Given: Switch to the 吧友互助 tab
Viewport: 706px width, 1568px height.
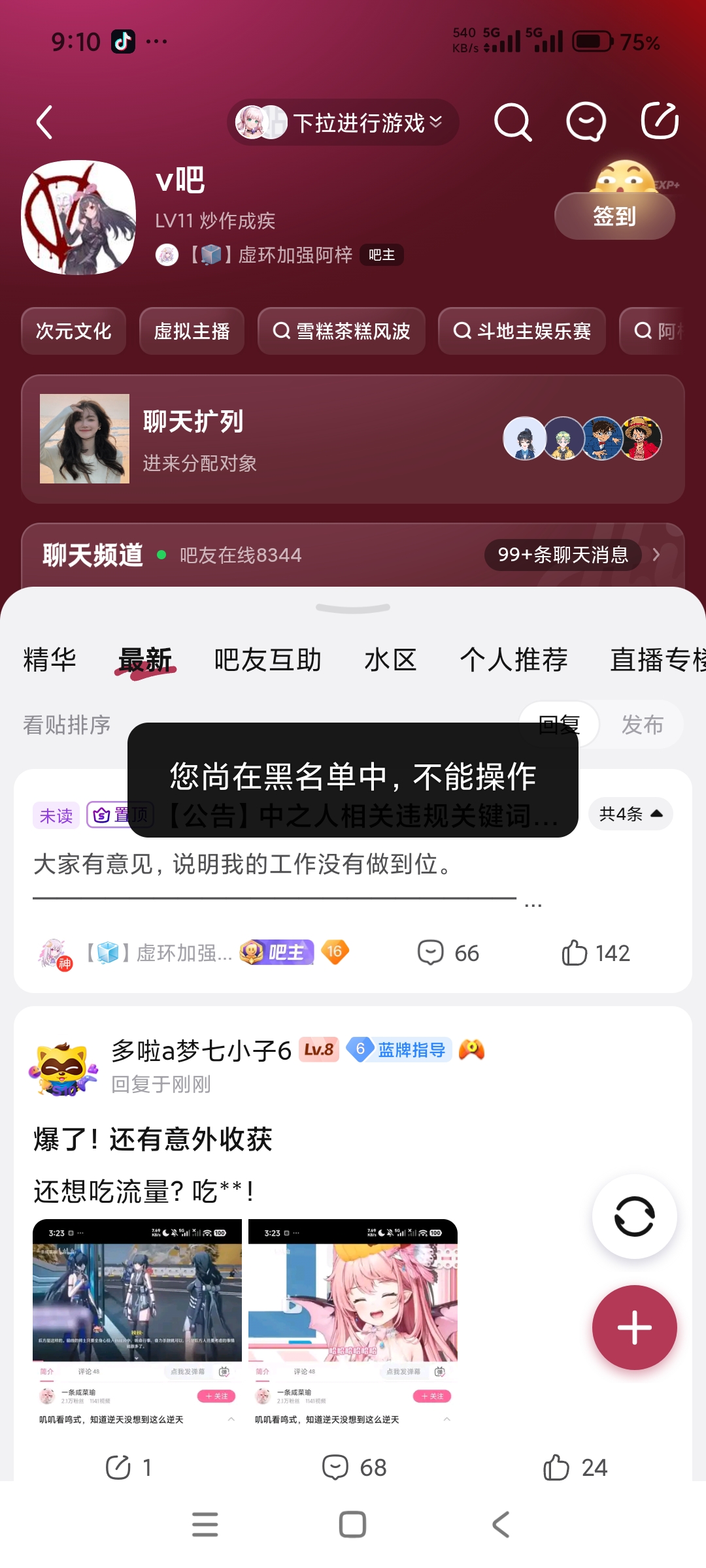Looking at the screenshot, I should pos(268,660).
